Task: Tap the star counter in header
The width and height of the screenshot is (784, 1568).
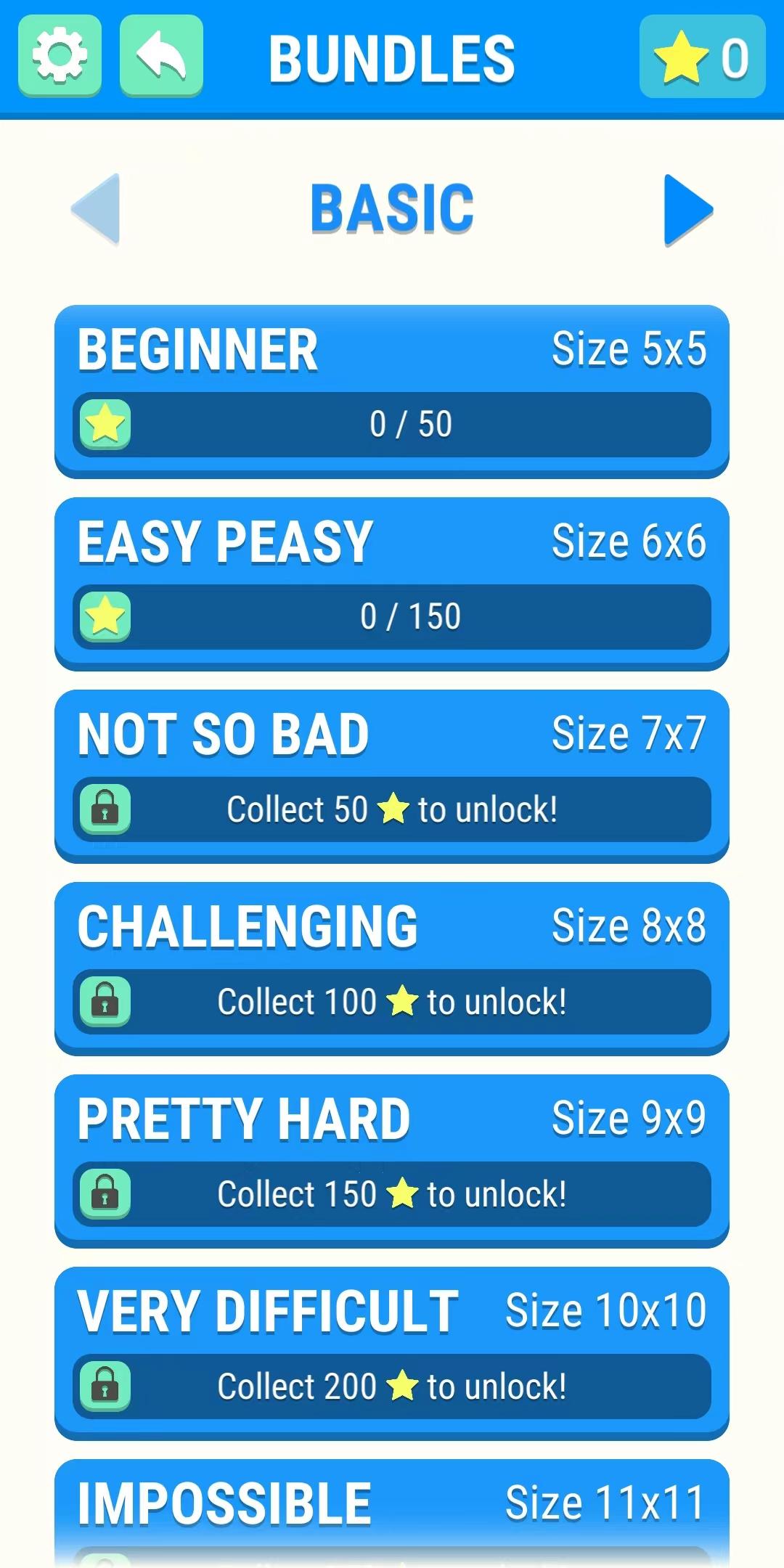Action: [x=702, y=57]
